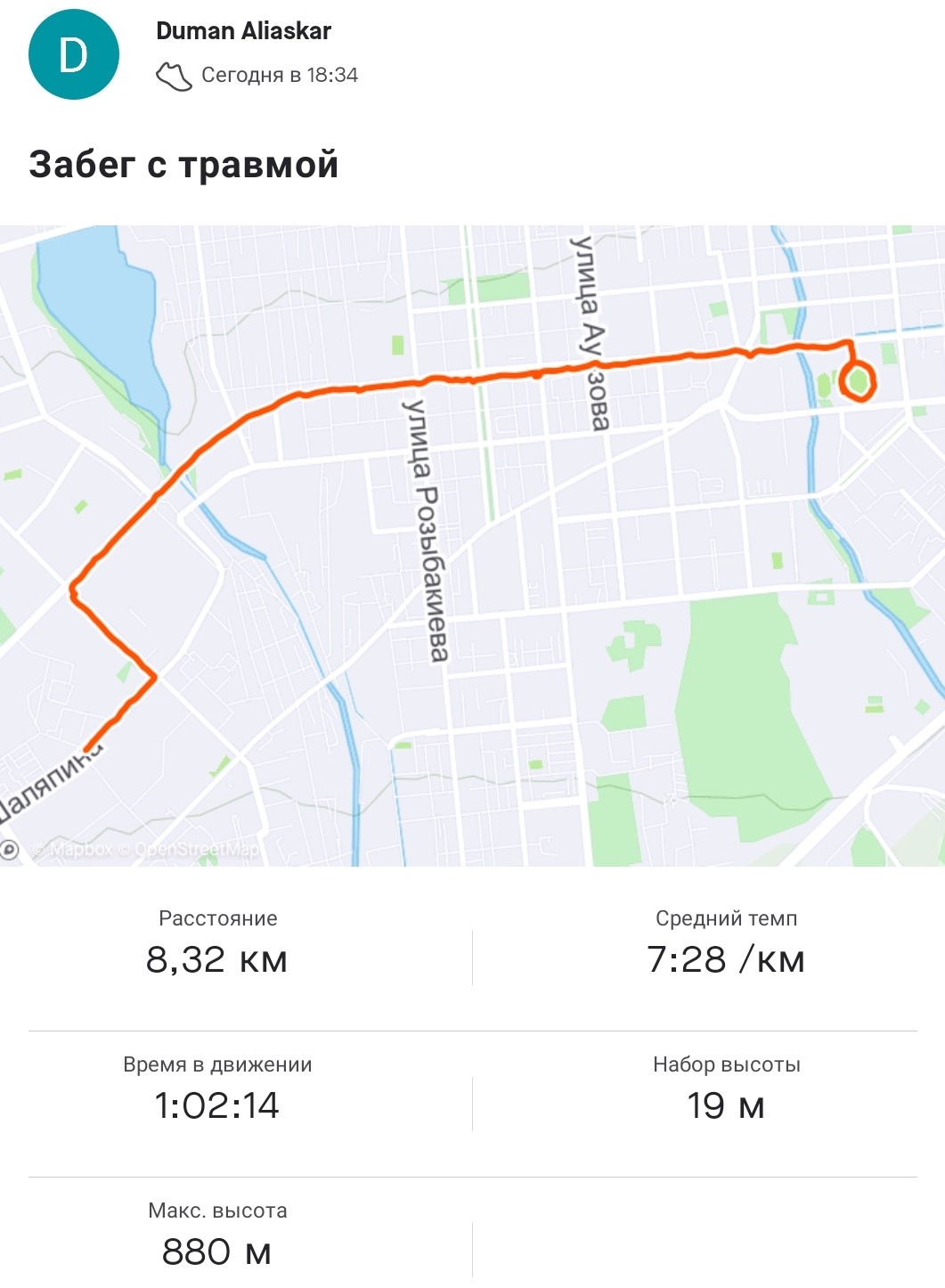Tap the athlete name Duman Aliaskar

click(x=243, y=31)
